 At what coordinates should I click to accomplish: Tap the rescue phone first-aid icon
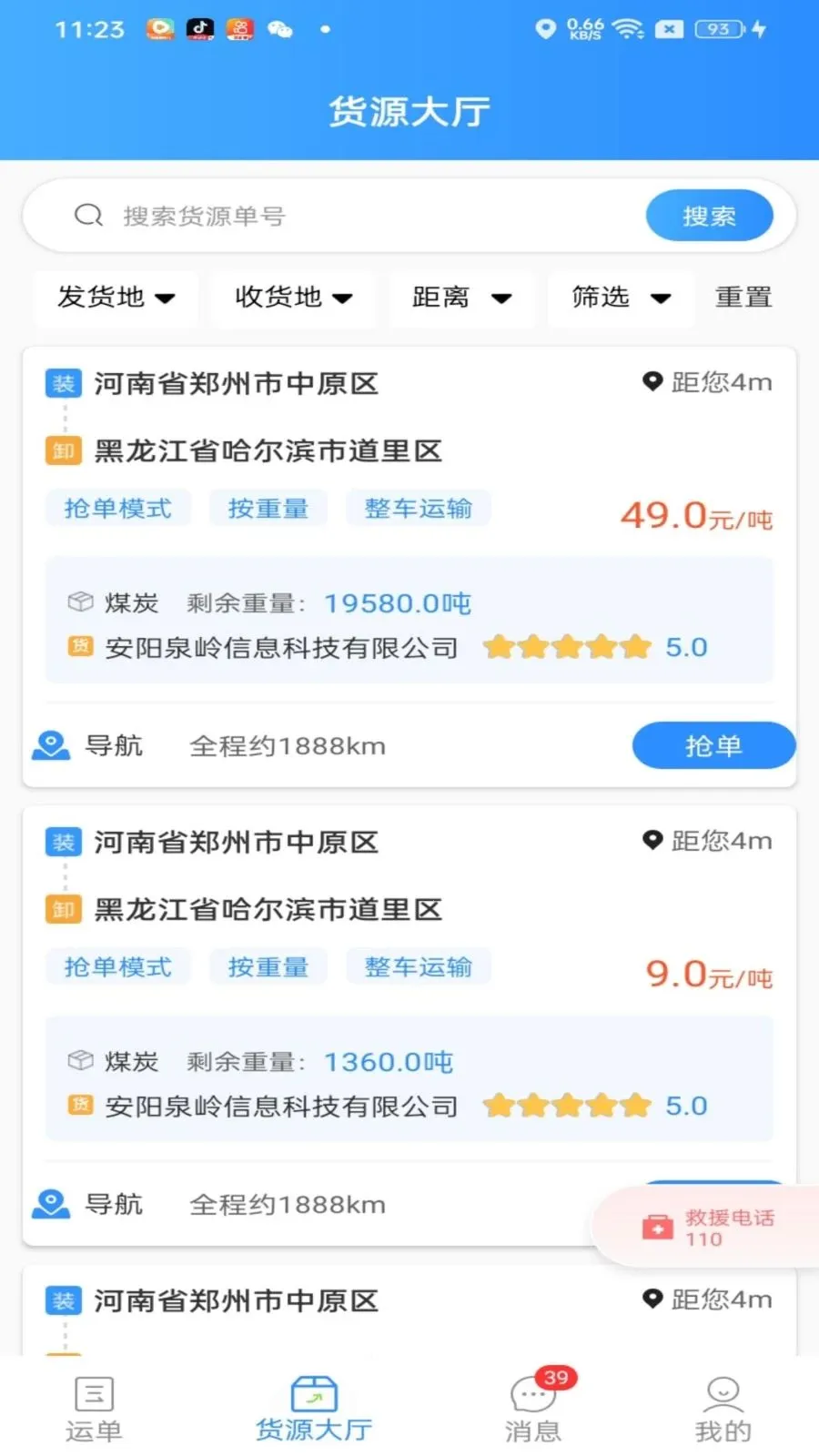pos(657,1226)
